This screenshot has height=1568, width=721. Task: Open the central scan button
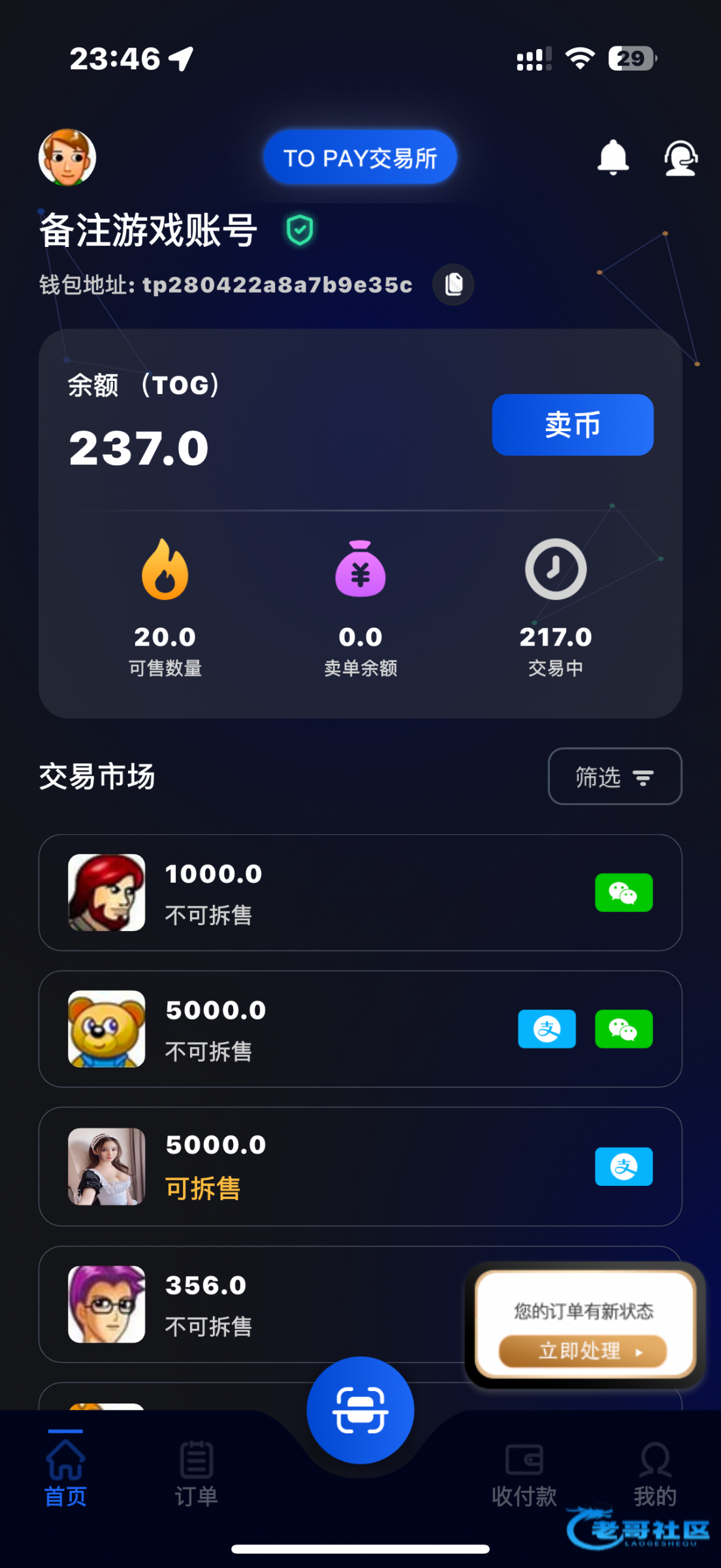pos(360,1410)
